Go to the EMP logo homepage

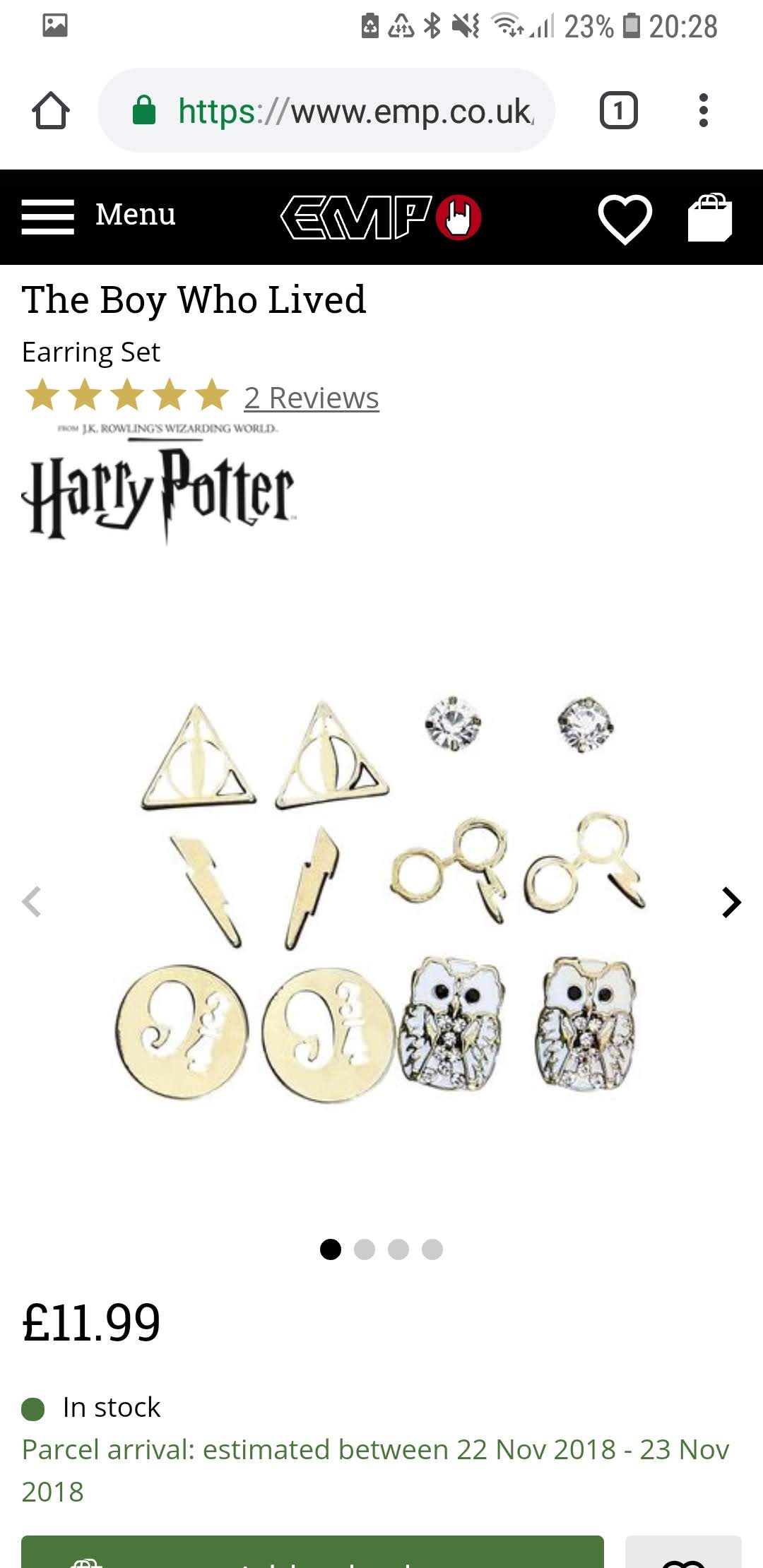381,217
